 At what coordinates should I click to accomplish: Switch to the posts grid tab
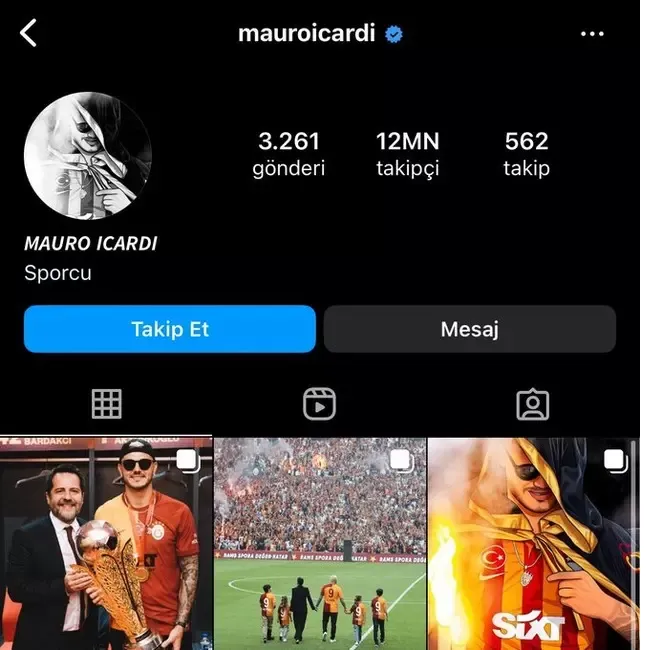coord(106,404)
